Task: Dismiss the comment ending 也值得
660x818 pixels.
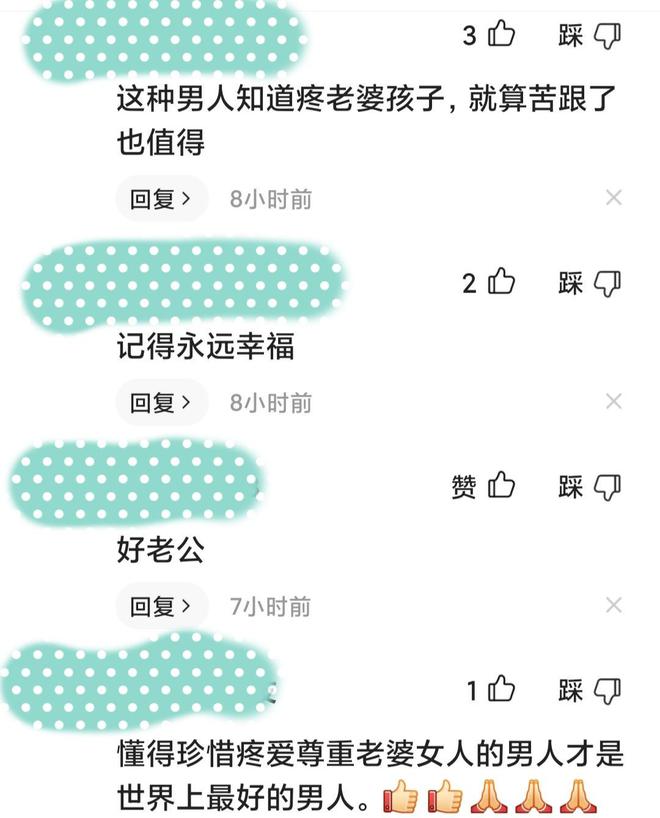Action: [614, 198]
